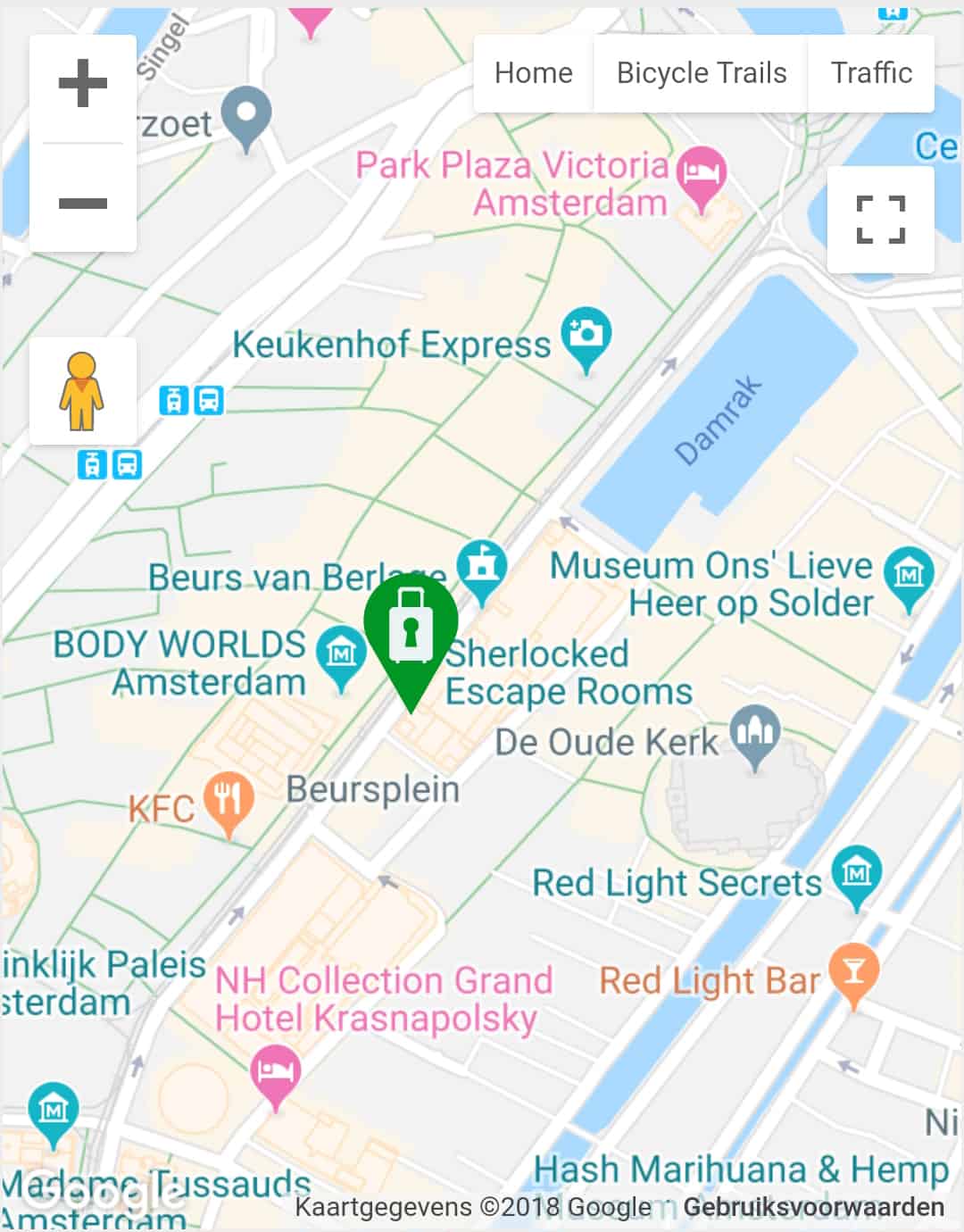The image size is (964, 1232).
Task: Toggle fullscreen map view
Action: tap(880, 220)
